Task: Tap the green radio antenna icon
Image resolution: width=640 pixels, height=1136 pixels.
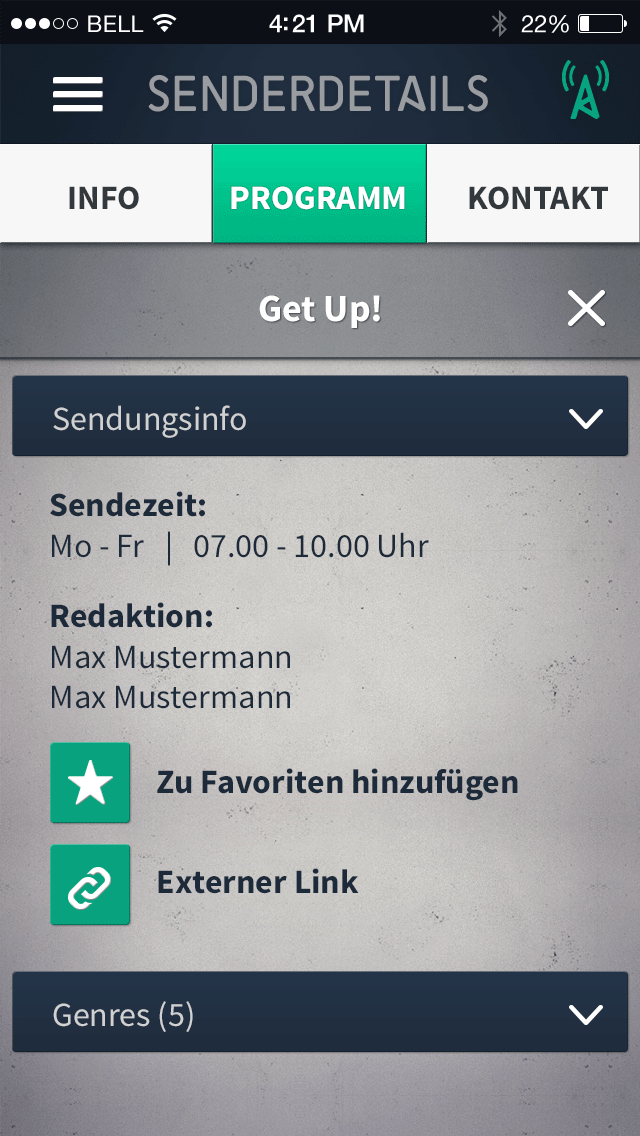Action: pyautogui.click(x=584, y=92)
